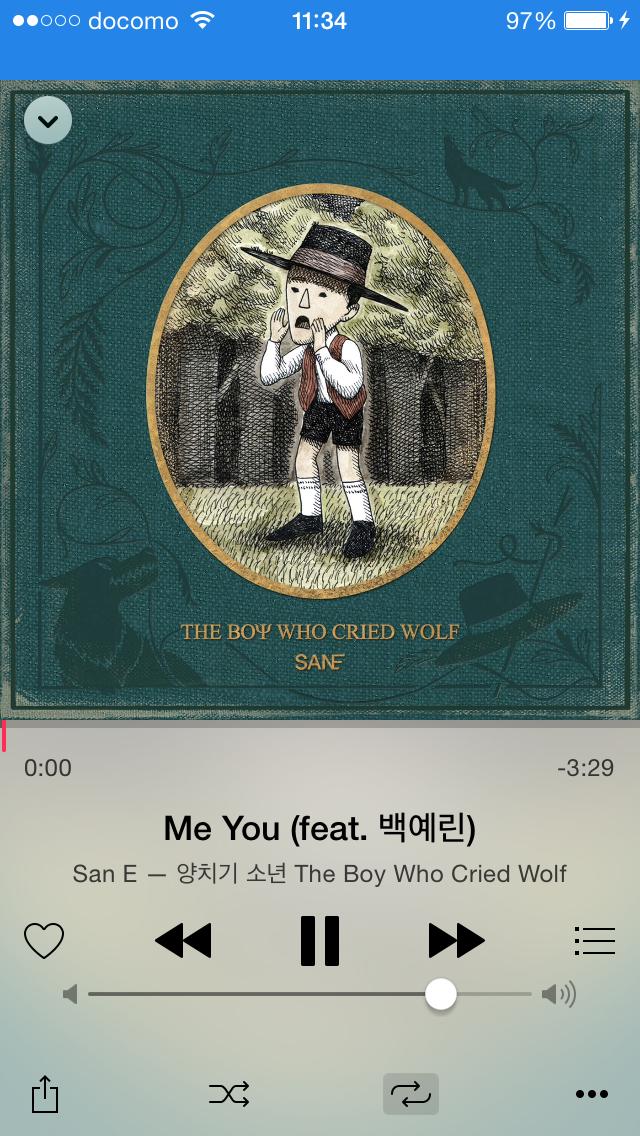
Task: Turn on shuffle
Action: tap(229, 1094)
